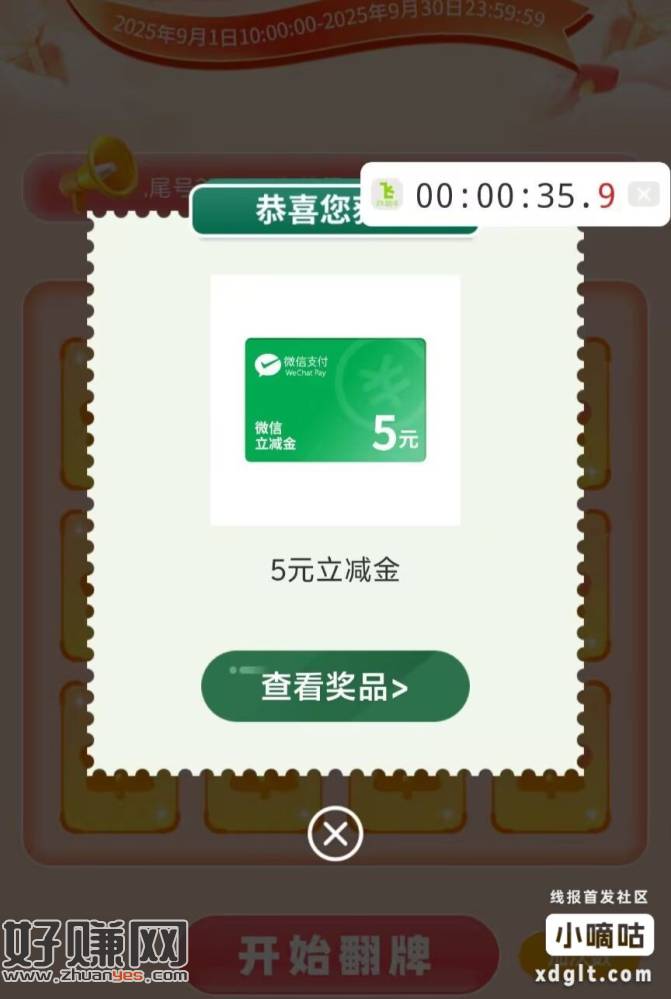Image resolution: width=671 pixels, height=999 pixels.
Task: Close the prize popup dialog
Action: coord(335,833)
